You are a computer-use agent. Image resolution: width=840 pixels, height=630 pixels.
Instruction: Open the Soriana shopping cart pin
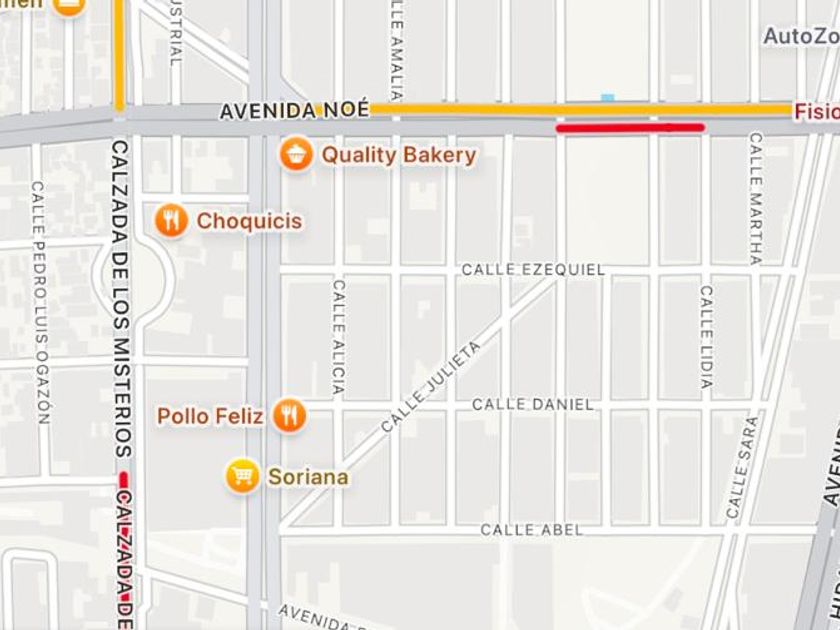coord(243,476)
